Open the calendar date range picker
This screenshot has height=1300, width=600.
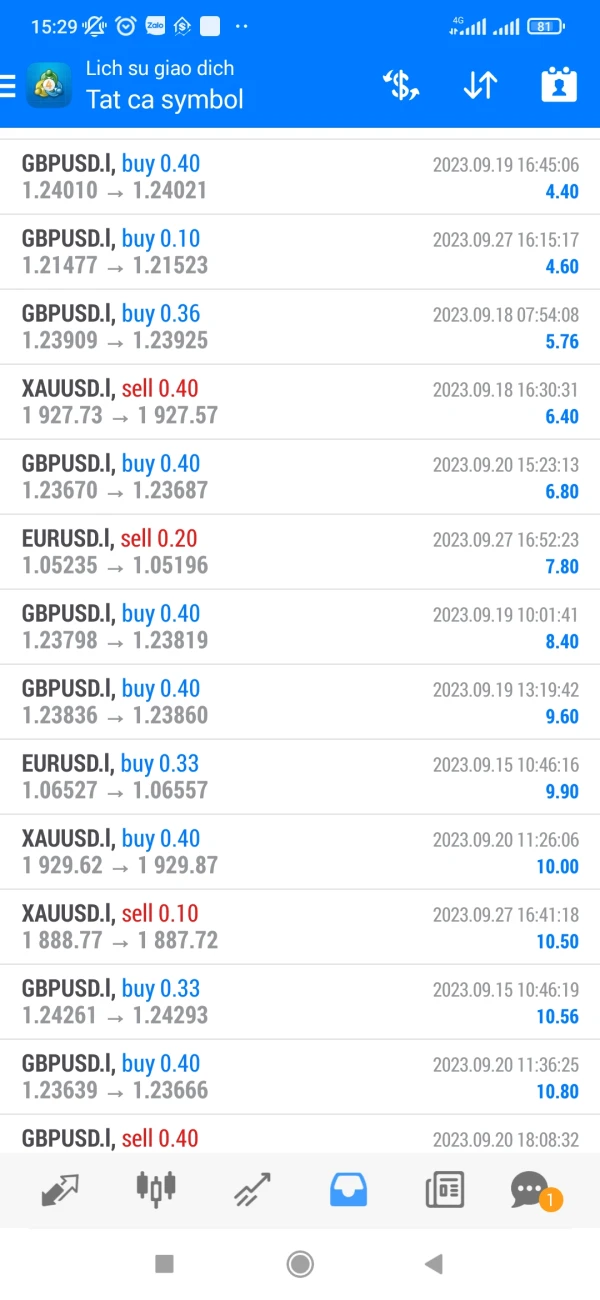pyautogui.click(x=559, y=86)
